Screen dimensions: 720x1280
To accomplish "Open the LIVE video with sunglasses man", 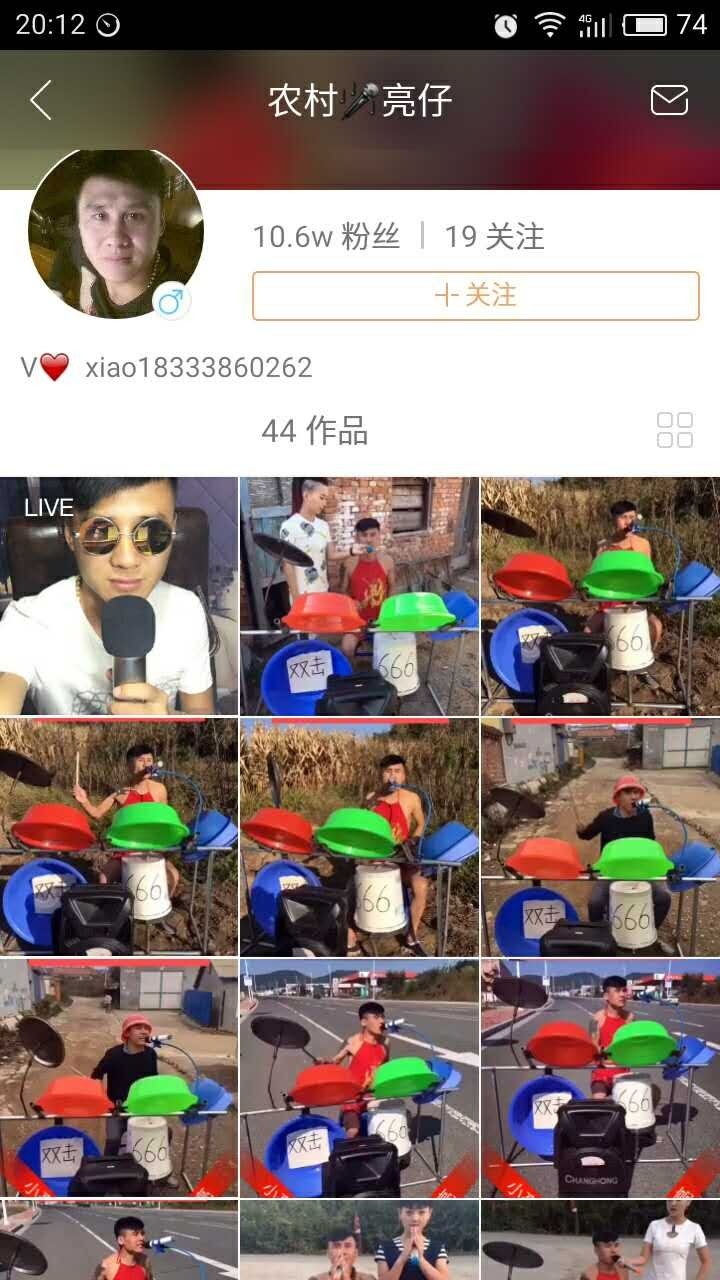I will pyautogui.click(x=119, y=596).
